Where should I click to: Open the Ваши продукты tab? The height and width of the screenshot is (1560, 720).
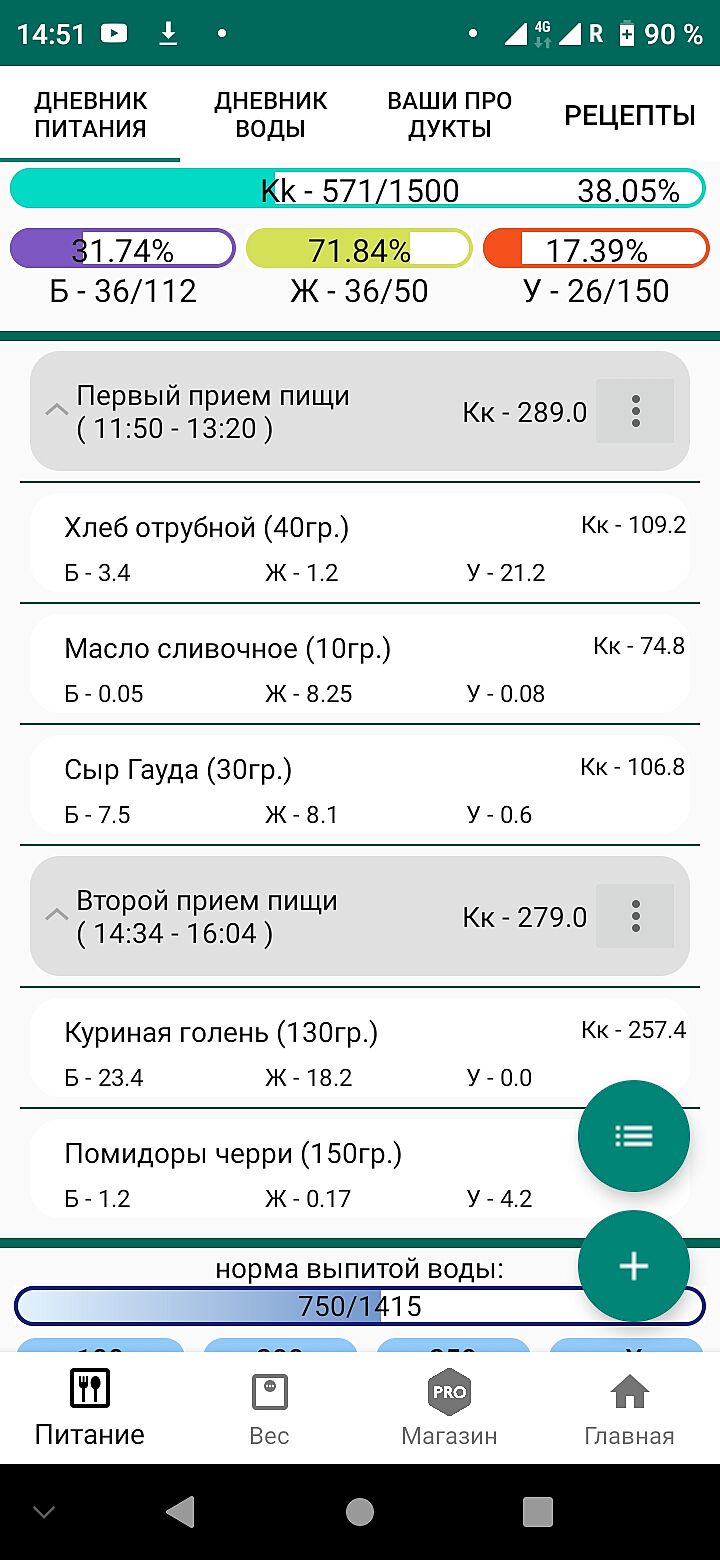(449, 115)
